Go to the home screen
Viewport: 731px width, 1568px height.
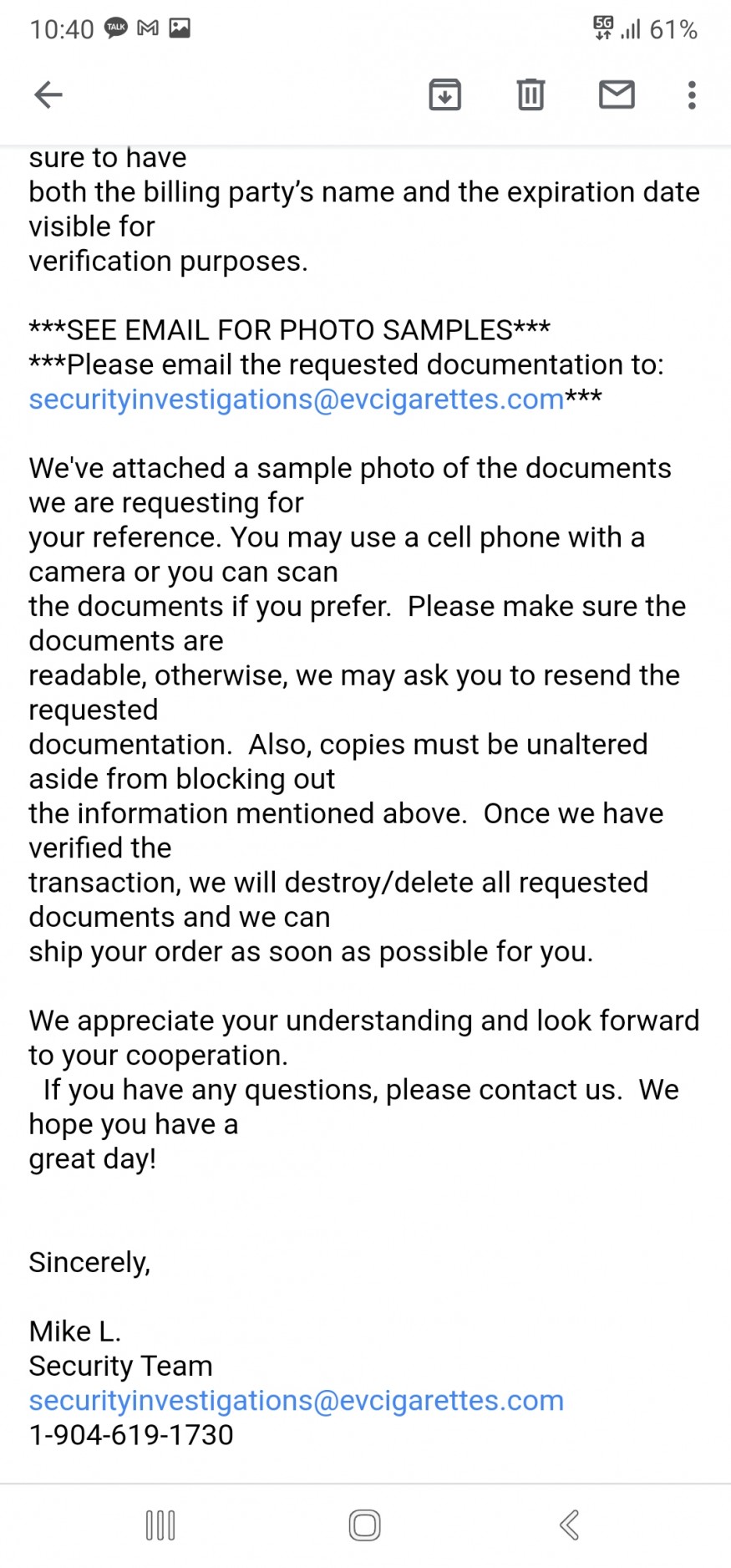point(365,1525)
